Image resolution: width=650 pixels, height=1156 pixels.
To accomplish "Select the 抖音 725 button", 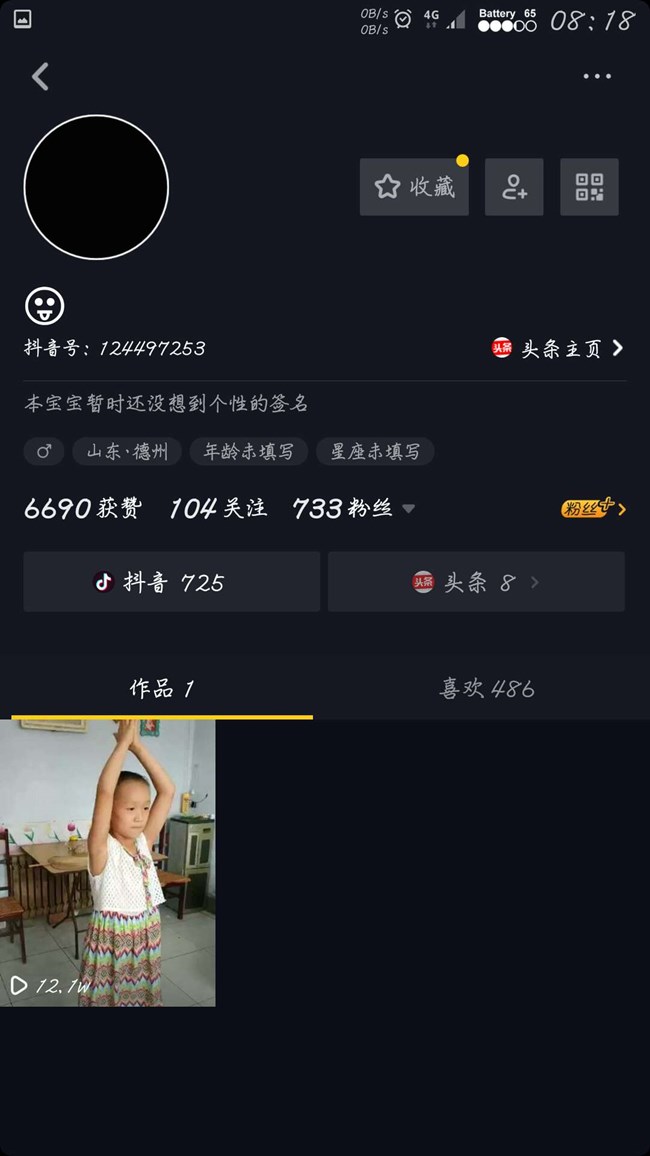I will (172, 582).
